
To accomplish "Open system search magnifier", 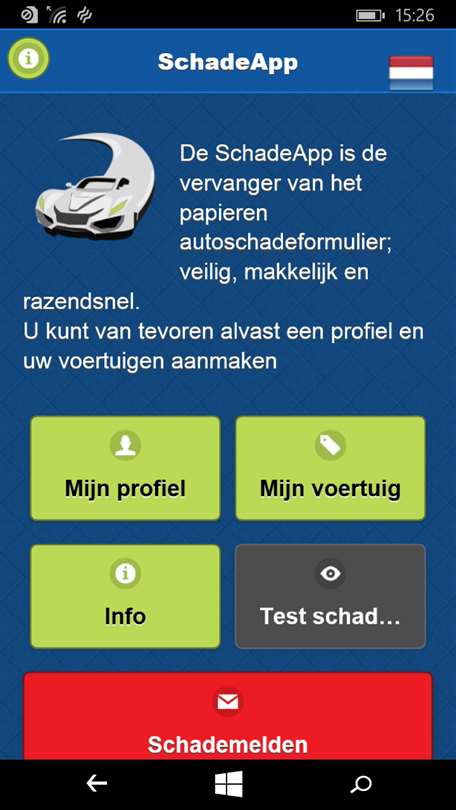I will point(361,784).
